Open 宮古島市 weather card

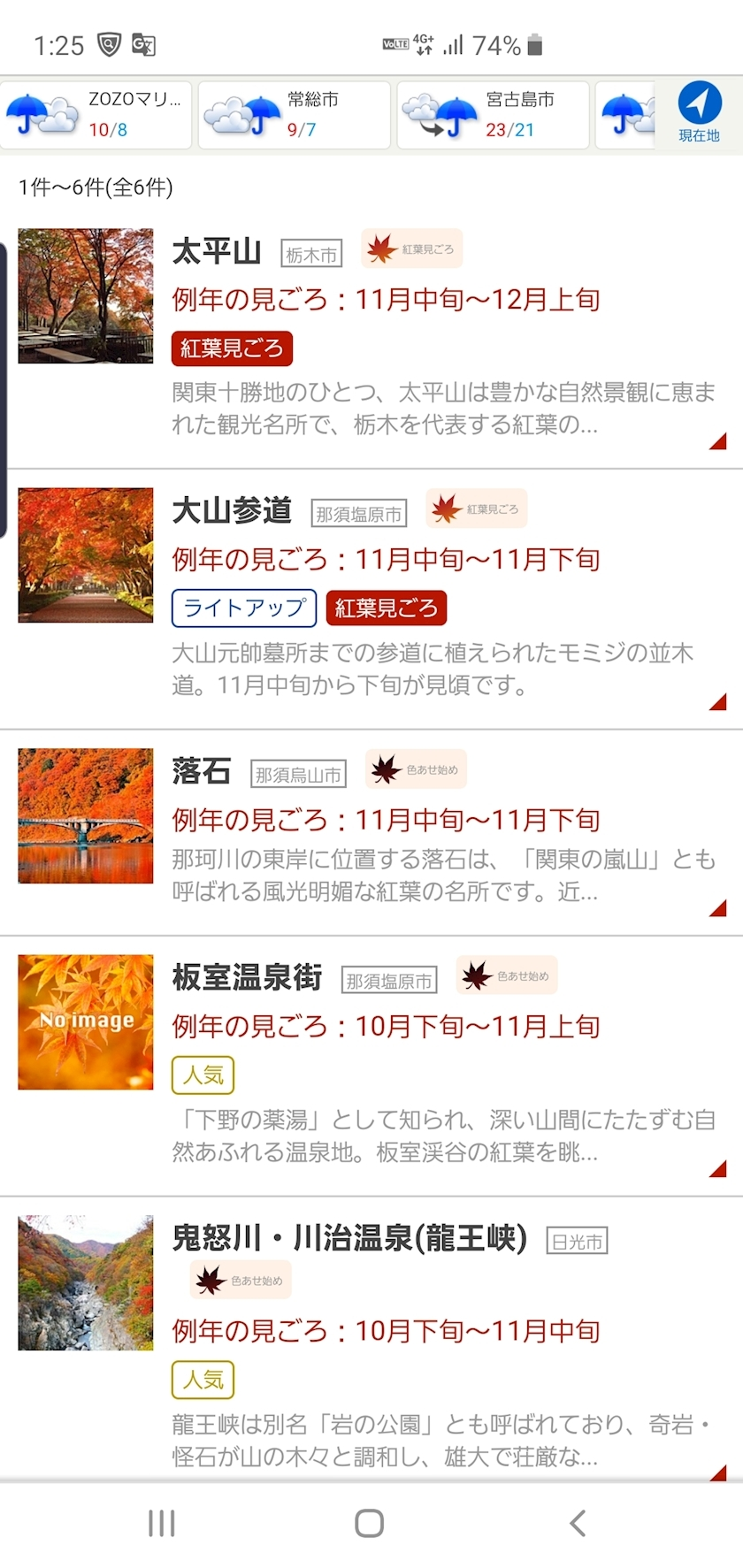[x=493, y=115]
